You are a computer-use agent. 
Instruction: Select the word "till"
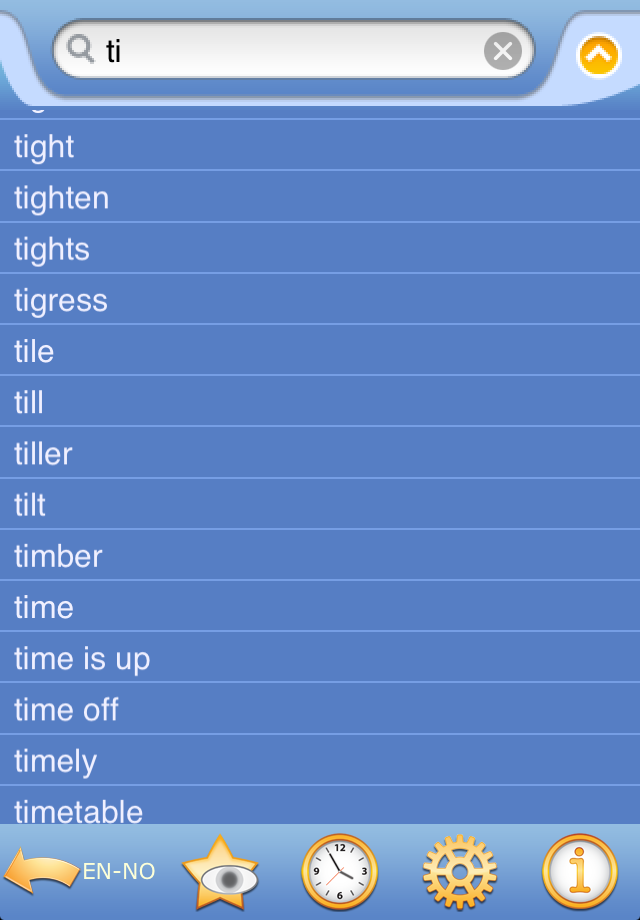pos(320,403)
